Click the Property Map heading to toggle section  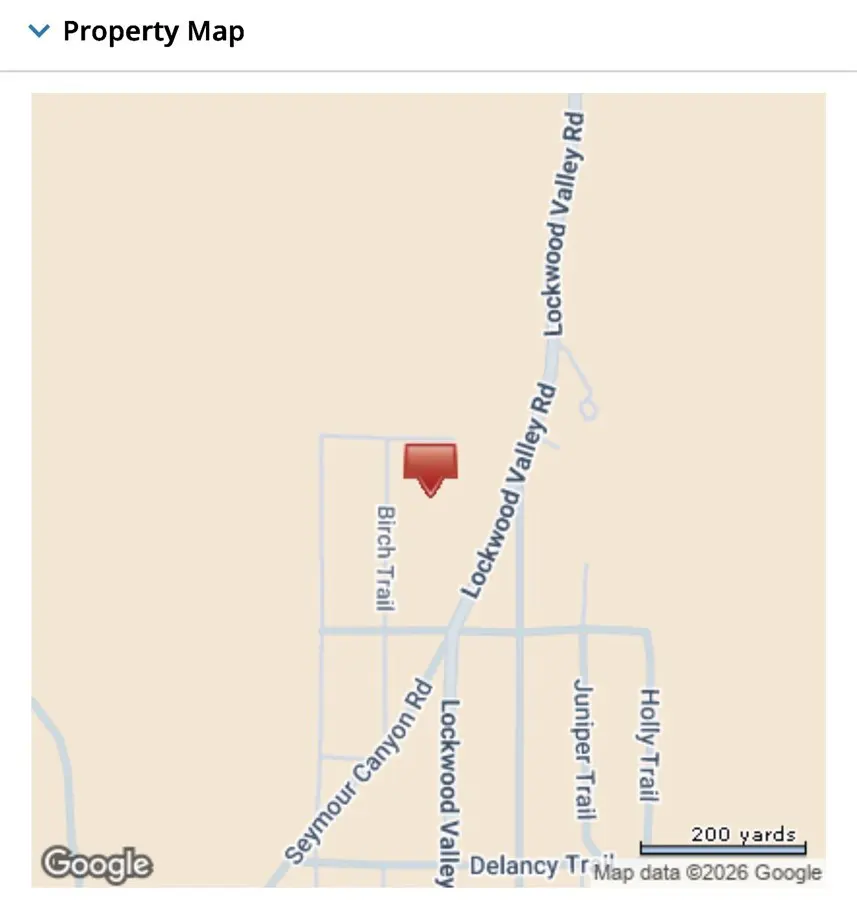[x=153, y=31]
